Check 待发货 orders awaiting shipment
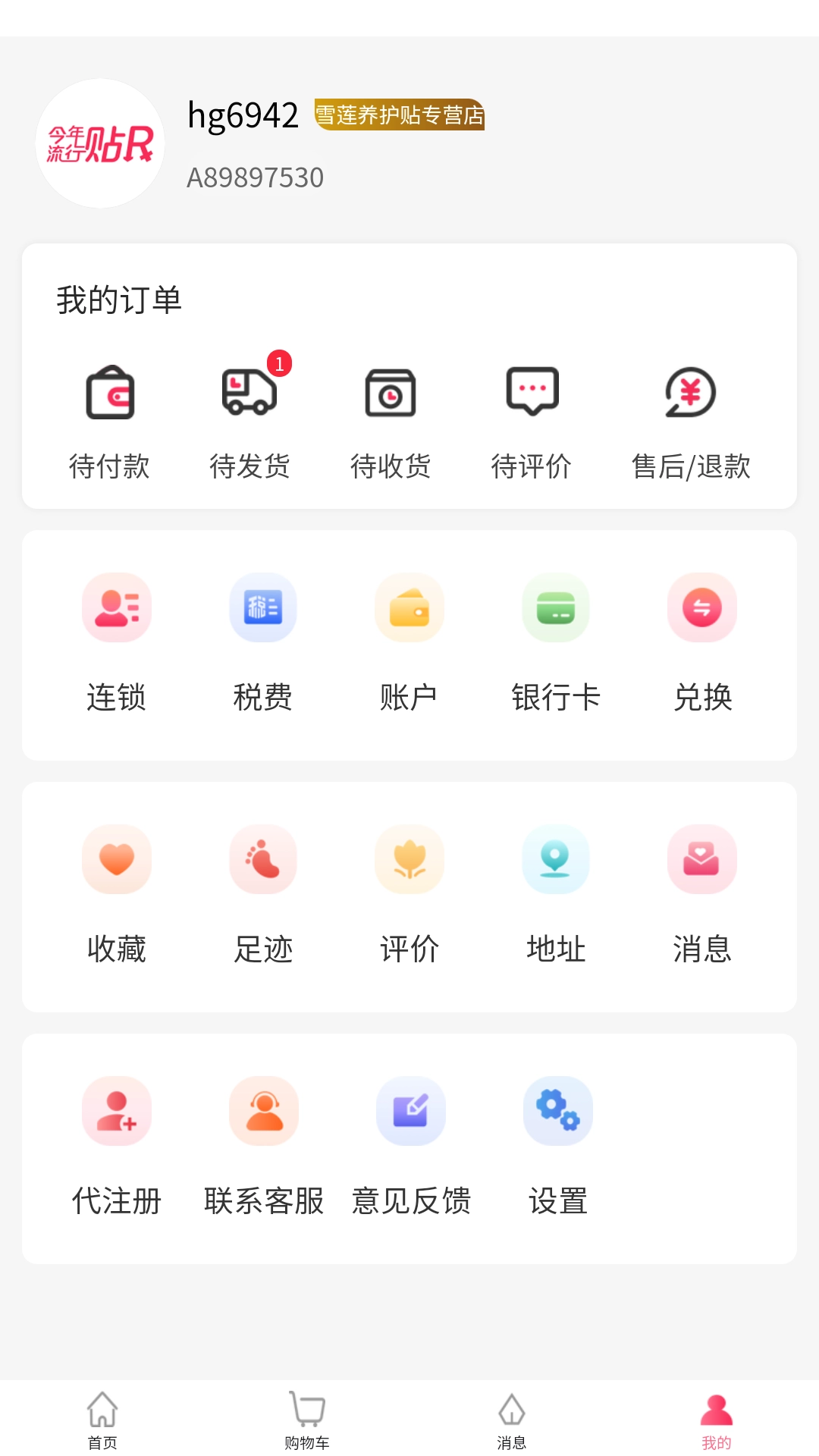The image size is (819, 1456). 252,421
